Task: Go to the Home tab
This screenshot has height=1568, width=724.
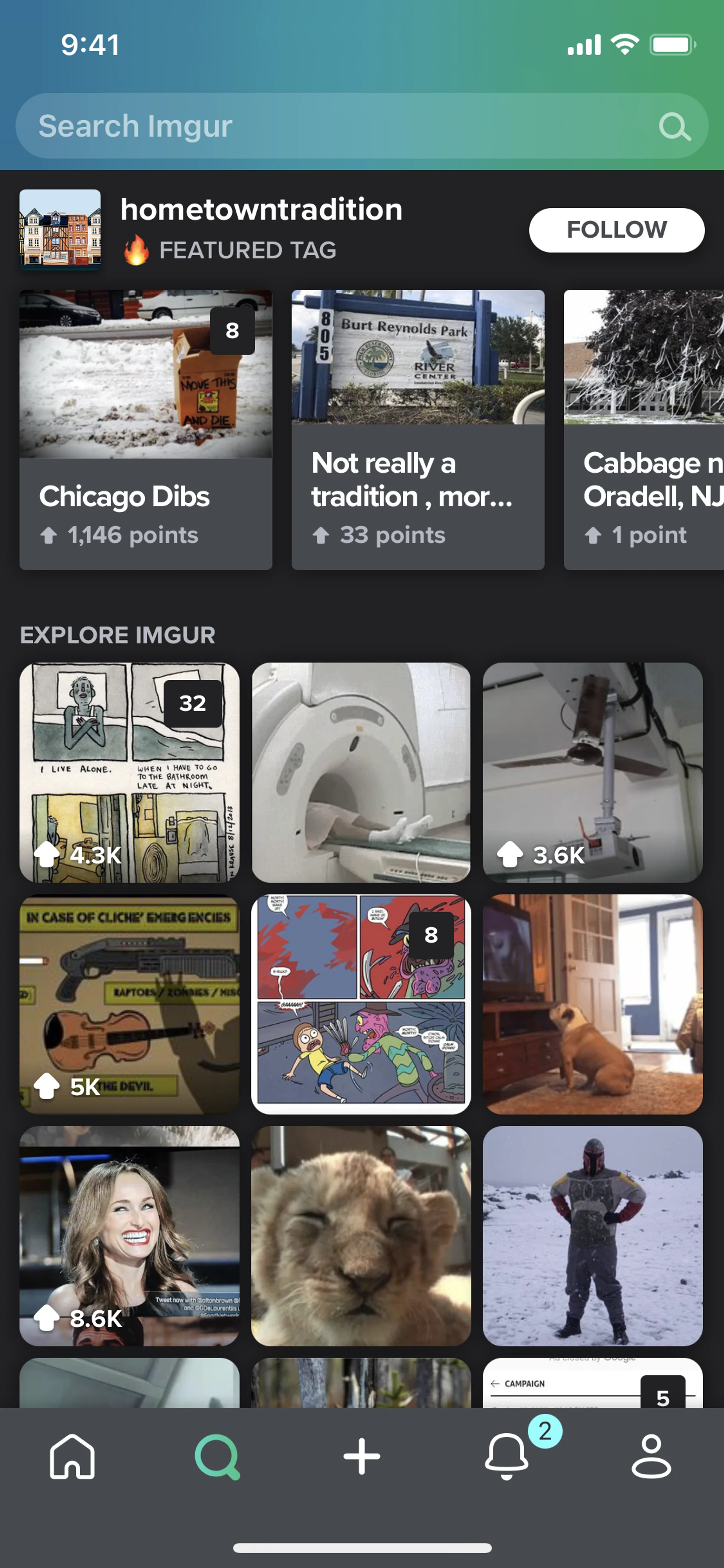Action: 72,1456
